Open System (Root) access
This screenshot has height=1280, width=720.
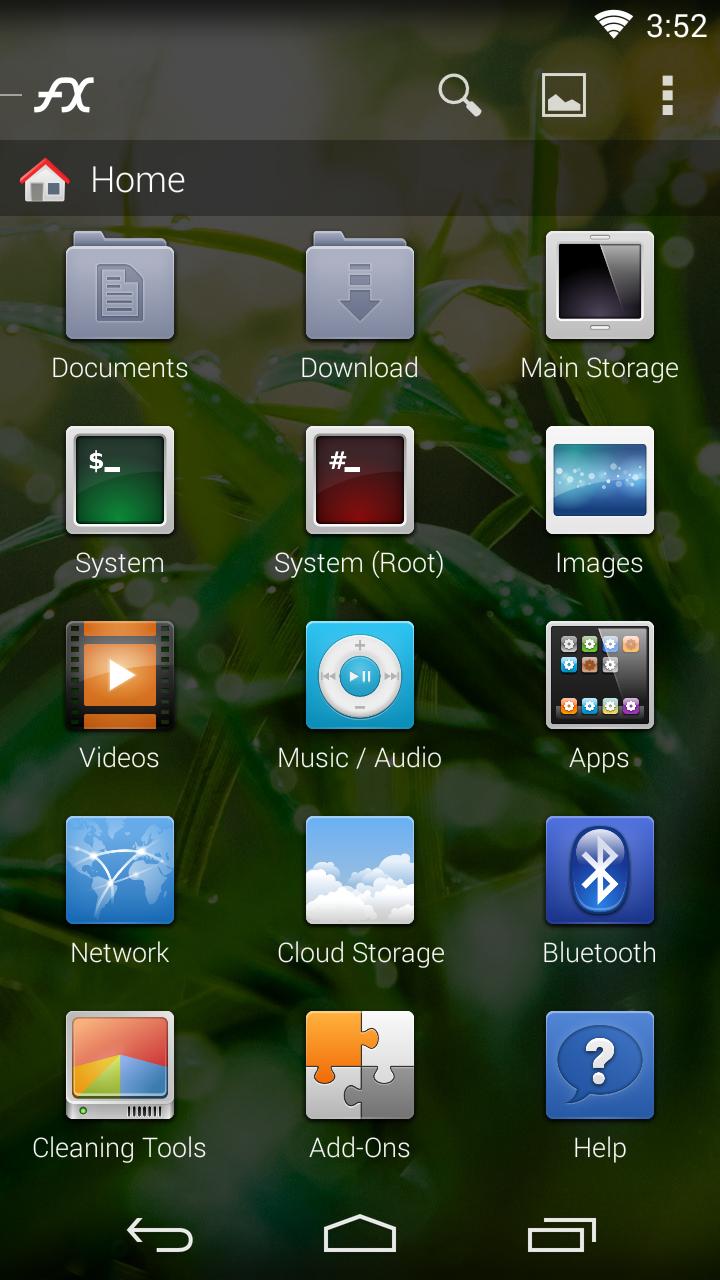[360, 481]
